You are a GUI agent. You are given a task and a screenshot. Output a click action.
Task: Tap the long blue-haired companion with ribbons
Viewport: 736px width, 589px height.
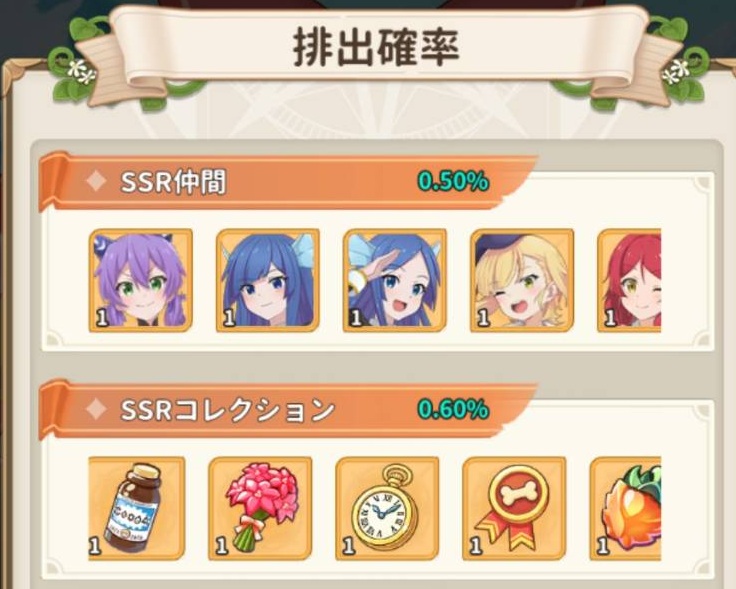pyautogui.click(x=267, y=281)
